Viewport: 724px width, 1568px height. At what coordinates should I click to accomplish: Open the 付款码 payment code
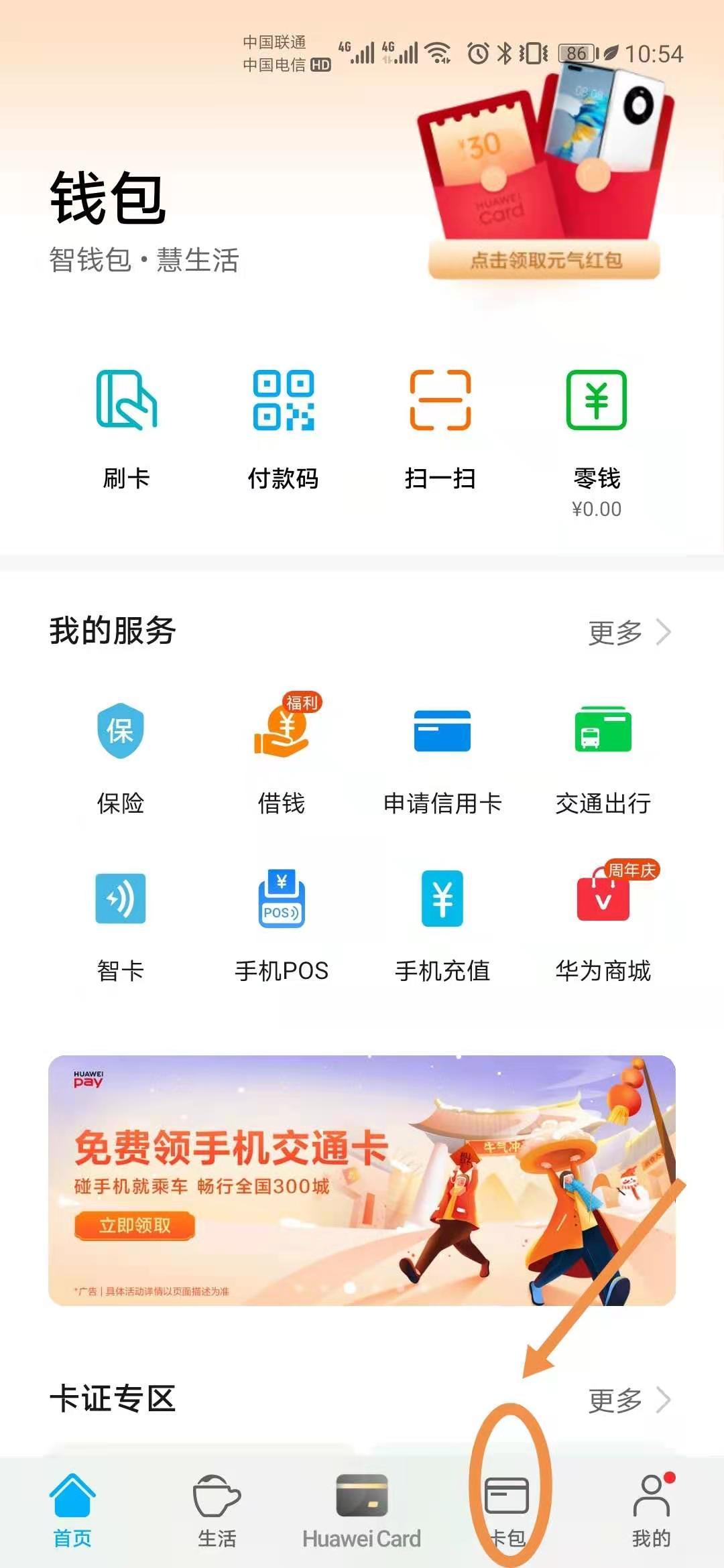[284, 429]
